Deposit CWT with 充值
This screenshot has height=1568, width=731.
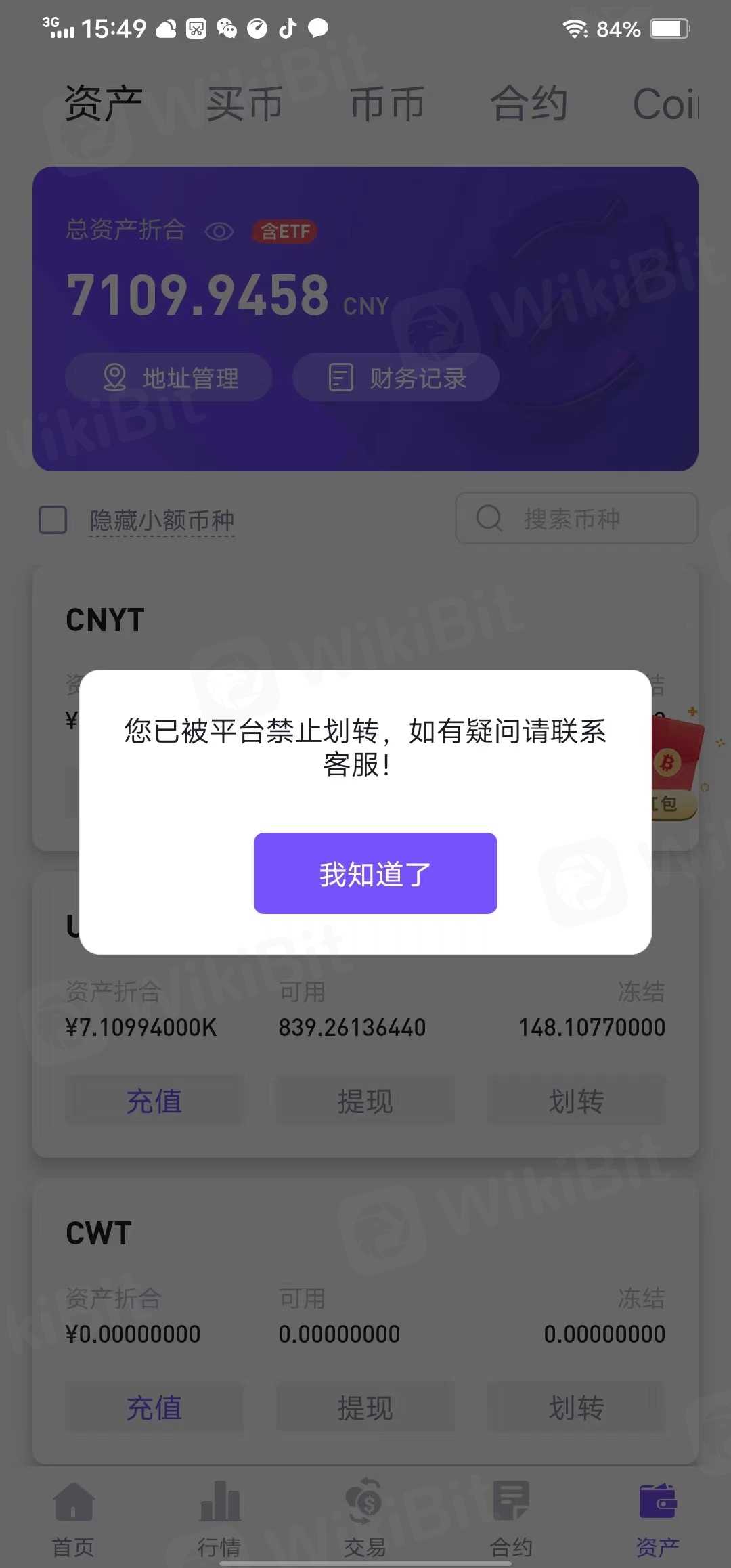click(154, 1408)
